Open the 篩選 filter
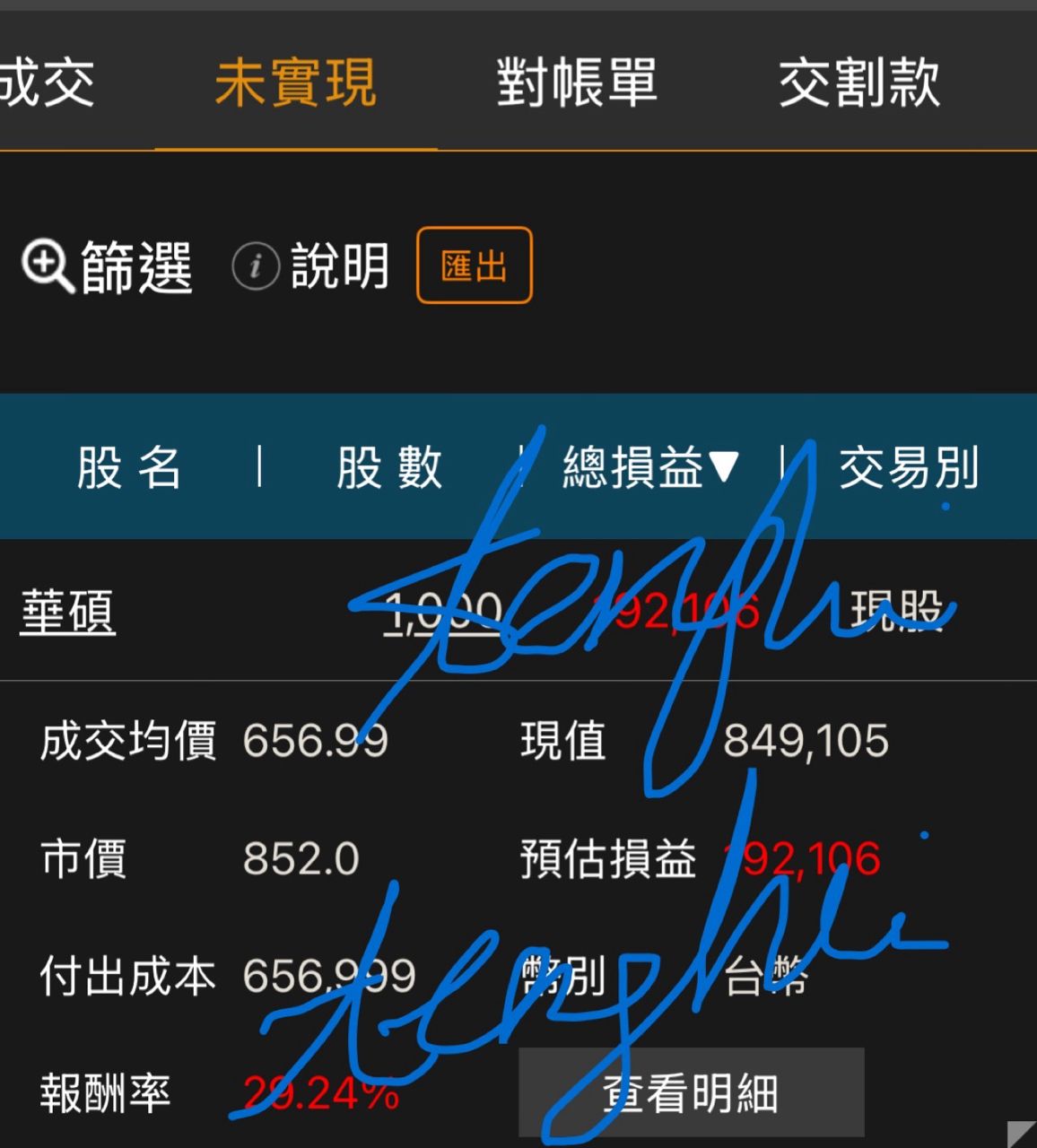The image size is (1037, 1148). 107,266
